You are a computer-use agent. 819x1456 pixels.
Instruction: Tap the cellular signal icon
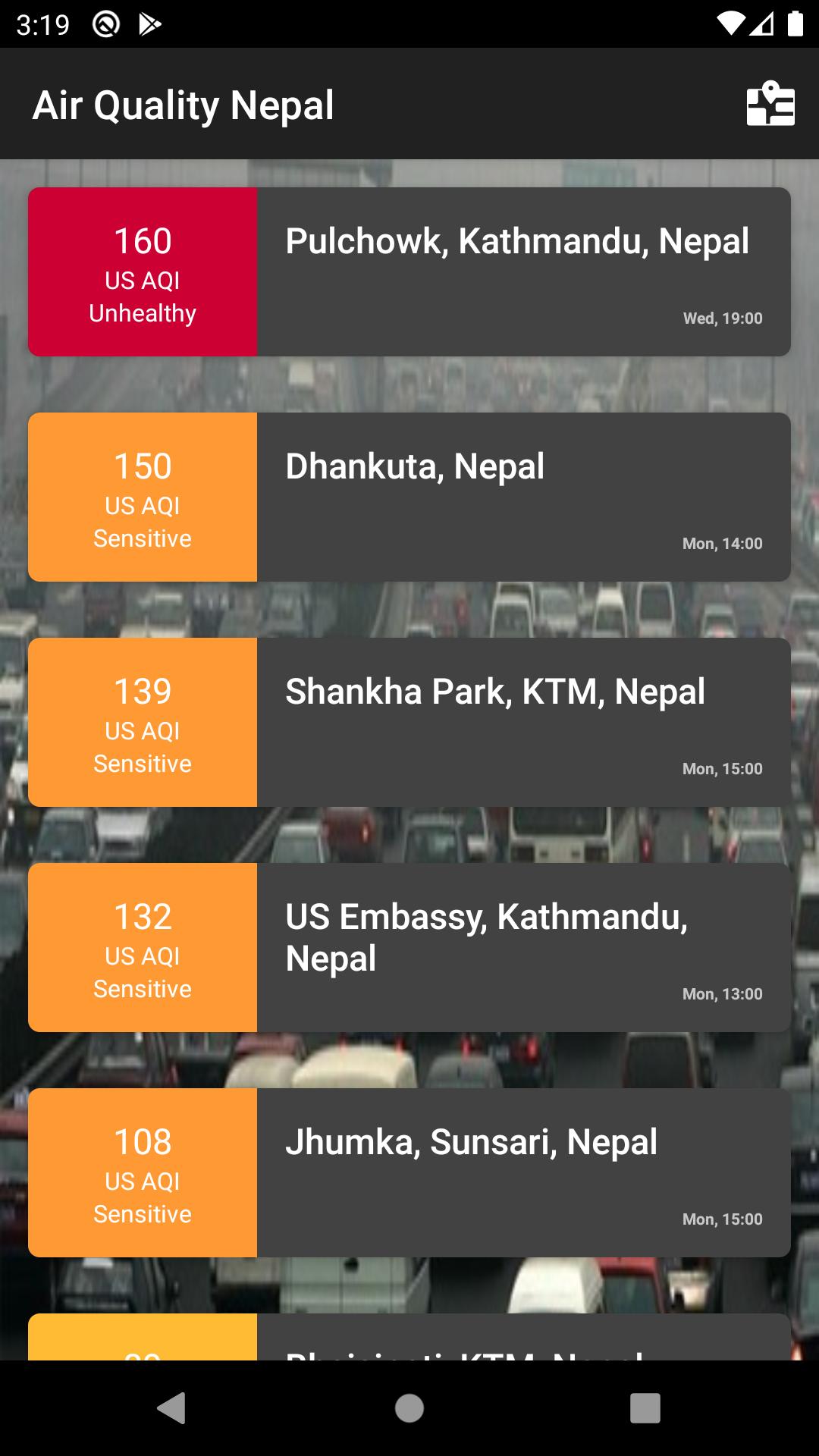(762, 22)
